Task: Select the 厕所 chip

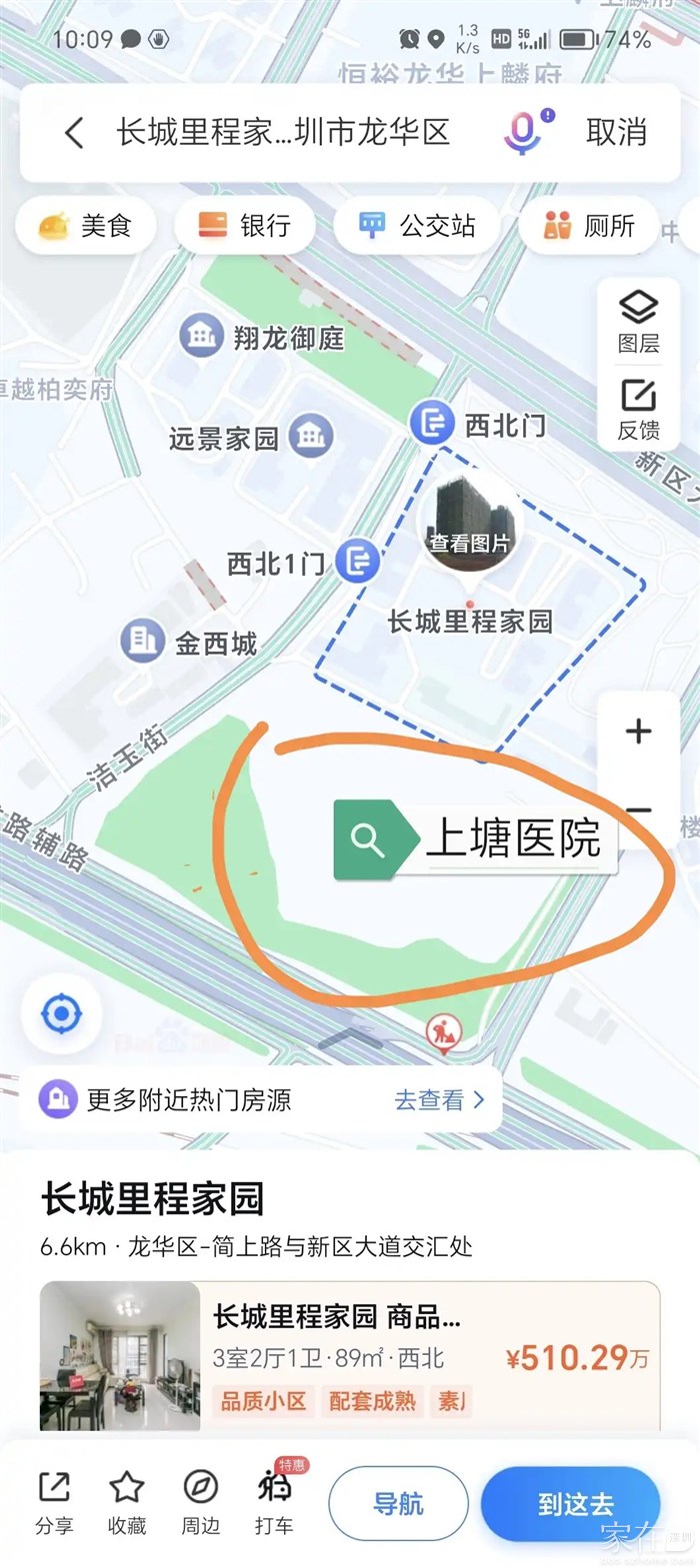Action: [x=589, y=226]
